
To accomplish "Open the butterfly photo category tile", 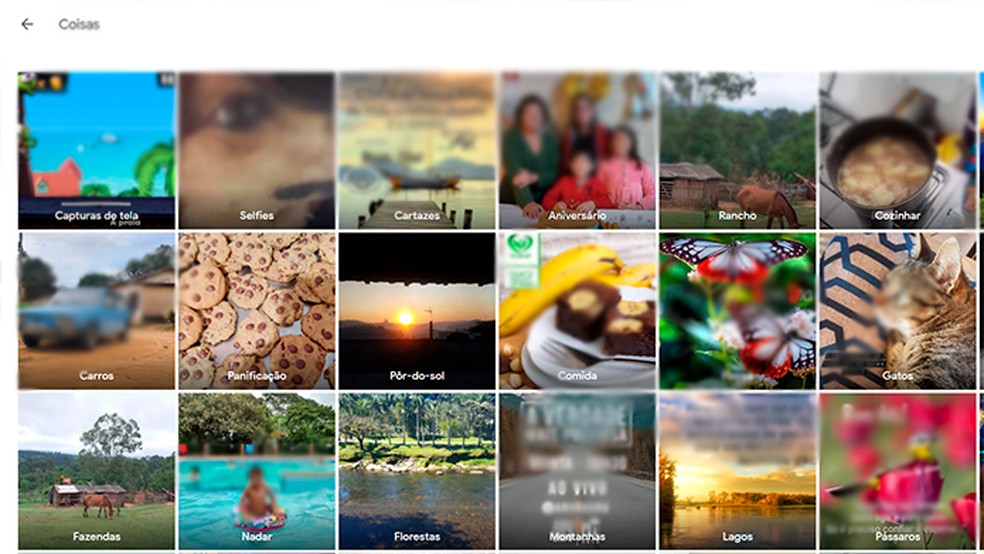I will pyautogui.click(x=737, y=311).
